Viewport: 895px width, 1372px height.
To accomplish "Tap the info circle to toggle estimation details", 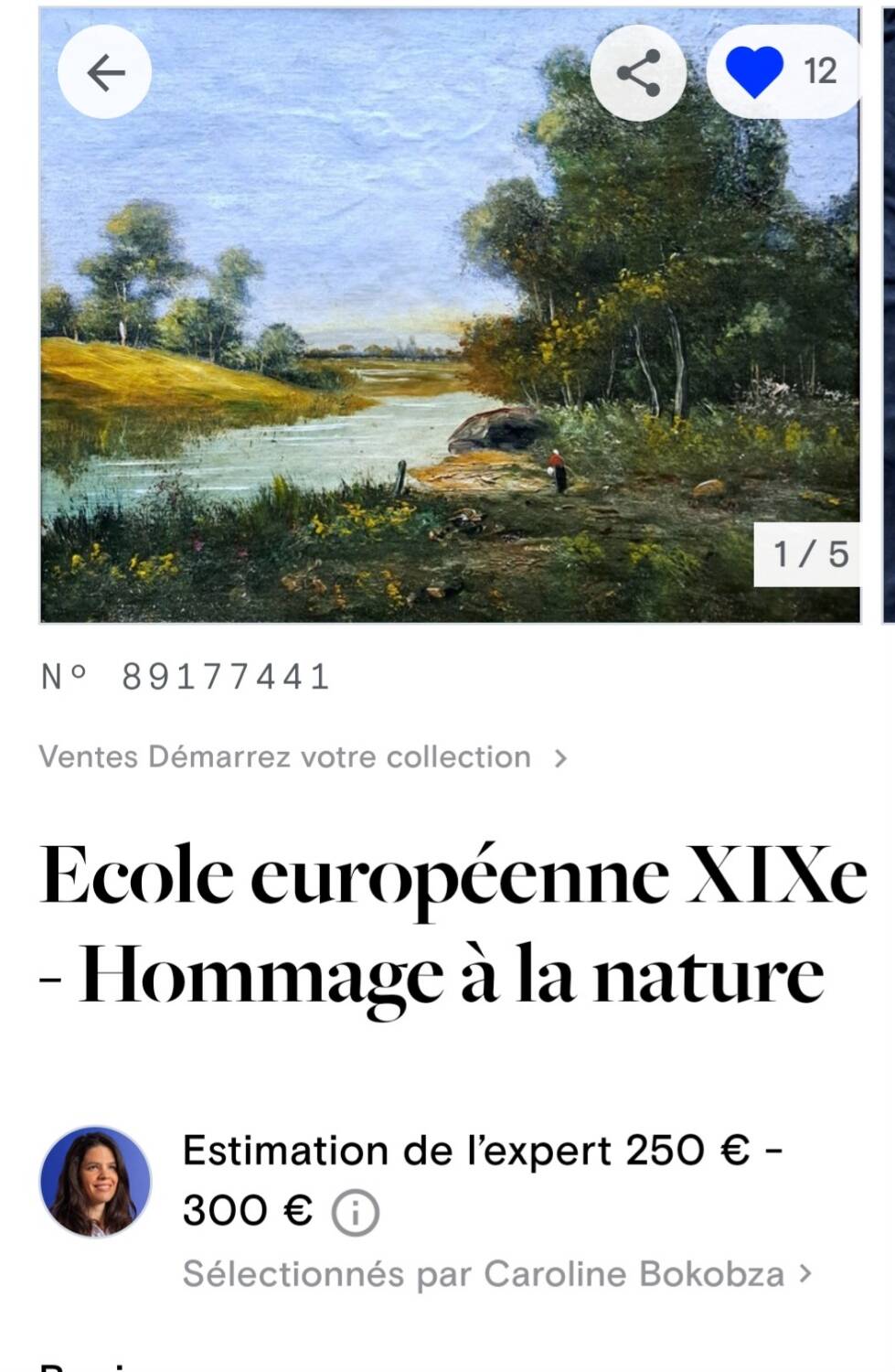I will pos(357,1214).
